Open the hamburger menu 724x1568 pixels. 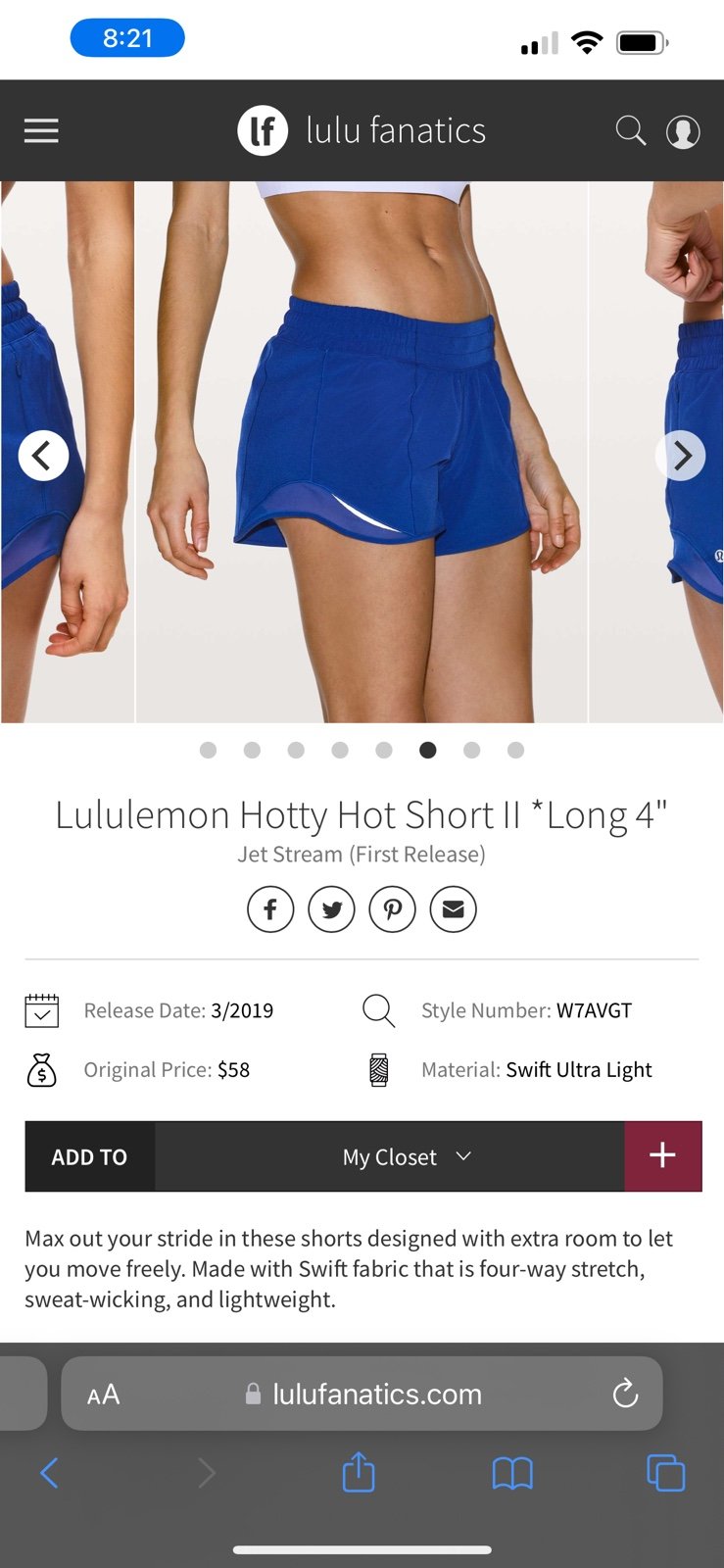pyautogui.click(x=41, y=130)
